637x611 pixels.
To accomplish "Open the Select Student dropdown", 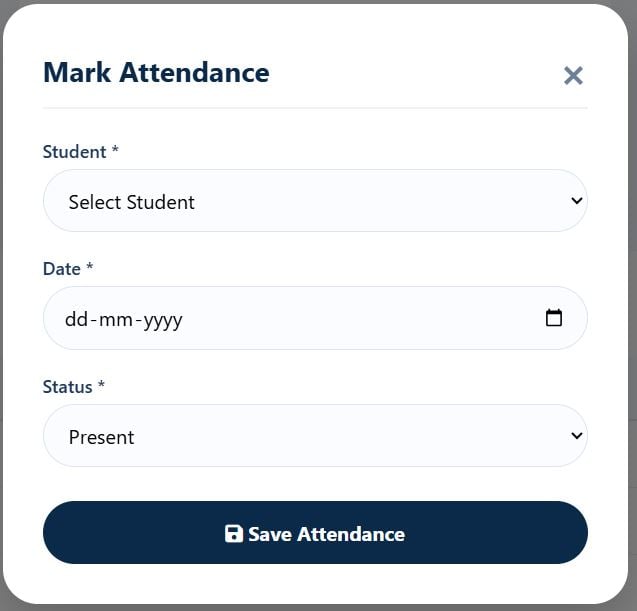I will (315, 201).
